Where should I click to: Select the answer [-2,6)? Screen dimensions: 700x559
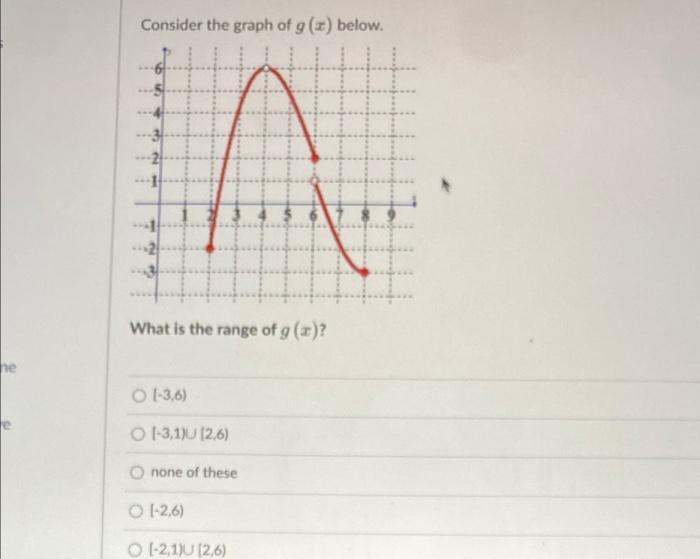[x=138, y=511]
